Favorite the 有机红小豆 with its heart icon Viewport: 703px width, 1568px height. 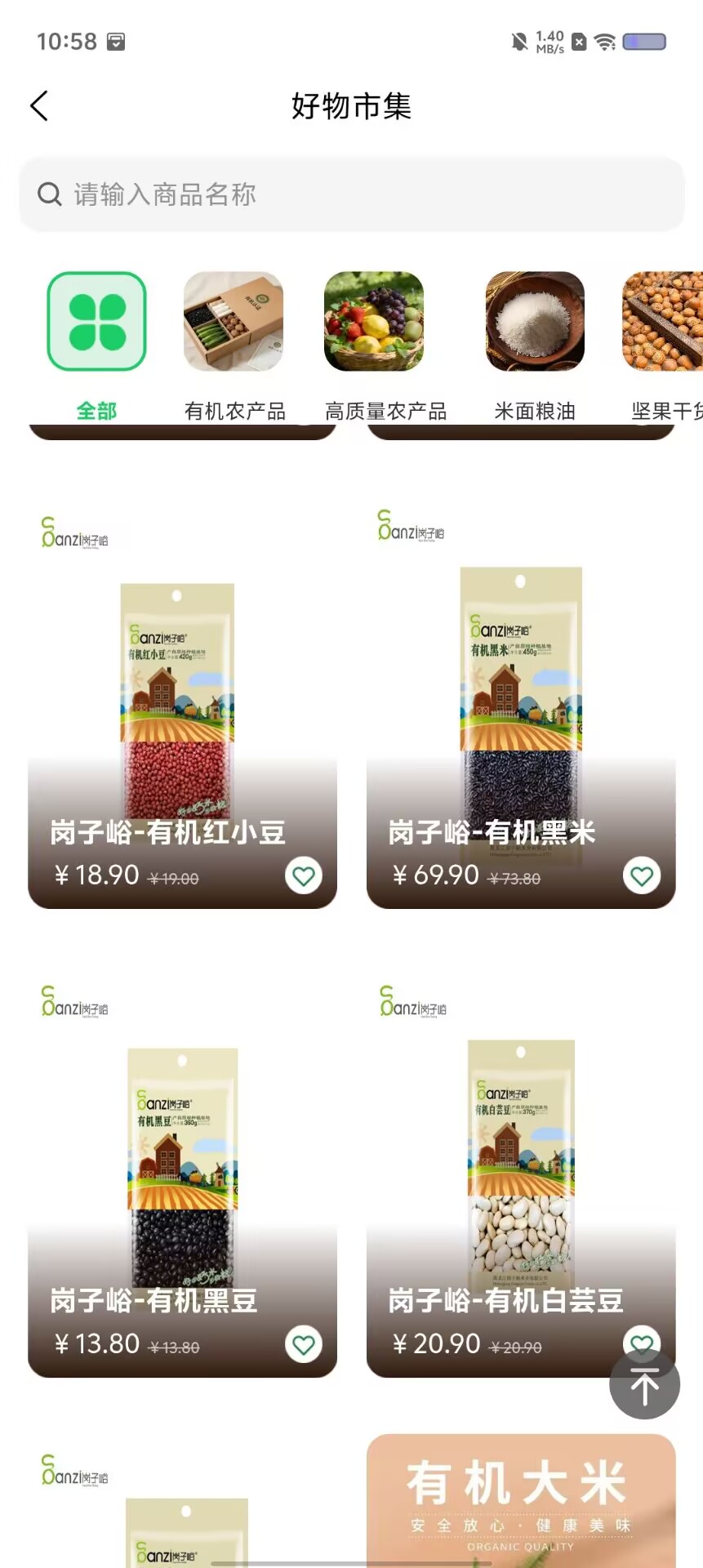click(x=304, y=876)
